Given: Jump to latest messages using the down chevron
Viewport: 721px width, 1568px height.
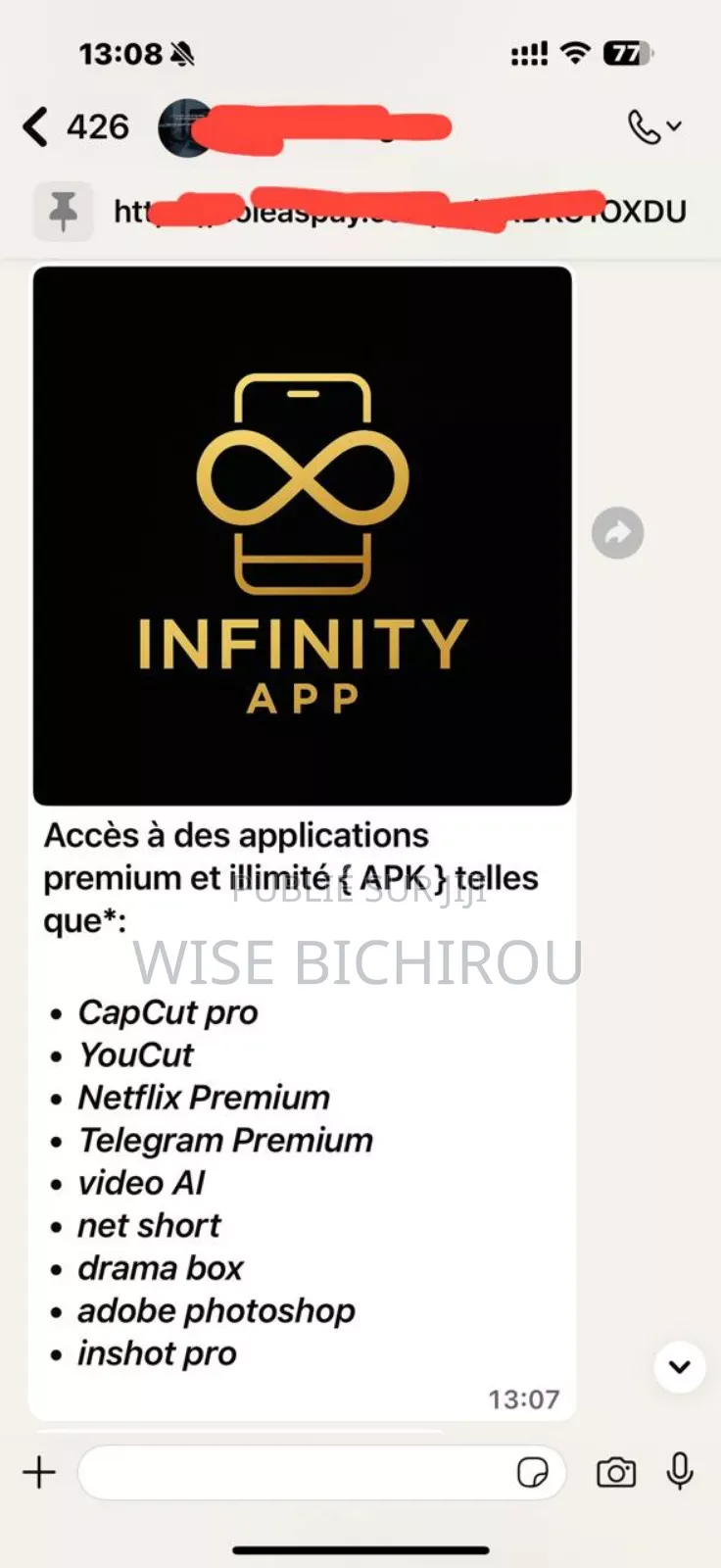Looking at the screenshot, I should pyautogui.click(x=679, y=1366).
